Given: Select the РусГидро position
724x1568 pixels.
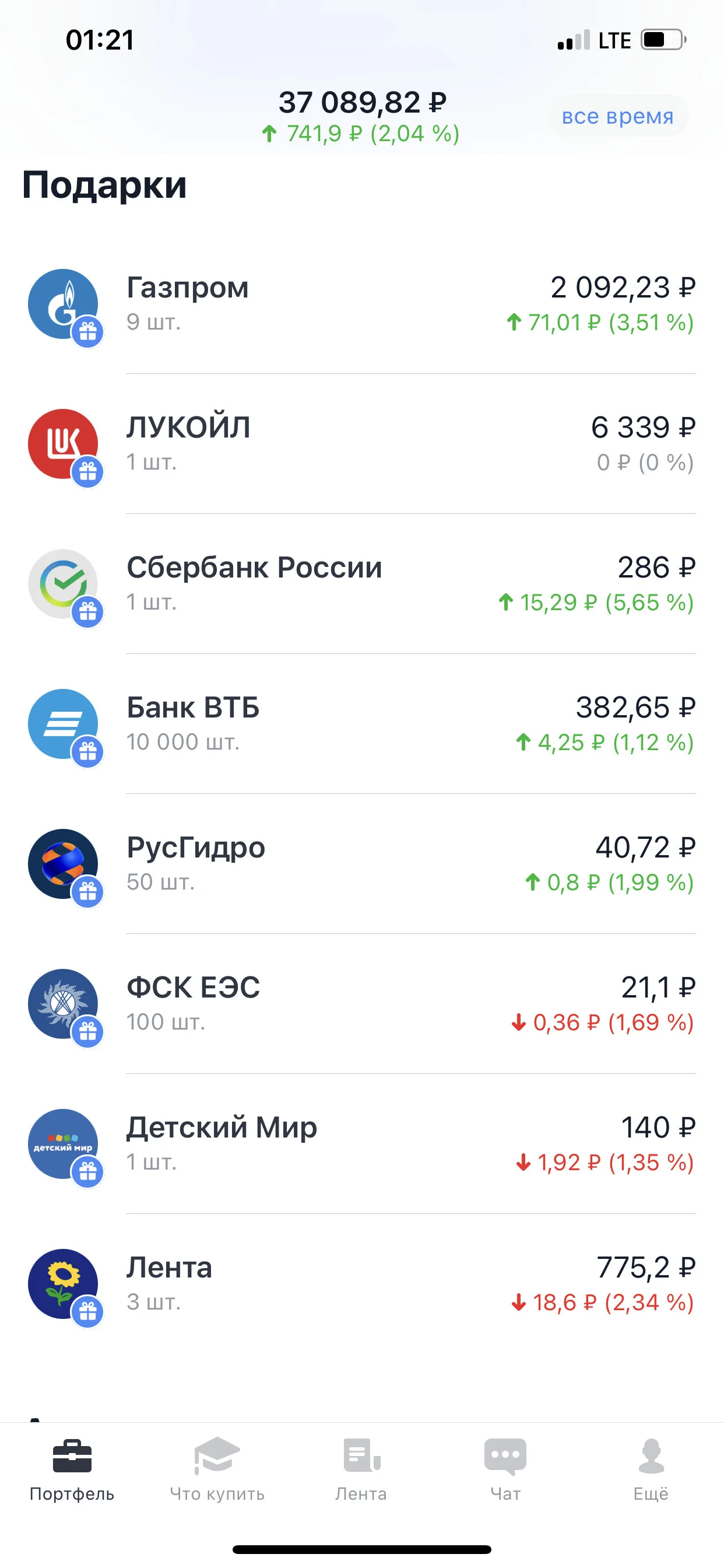Looking at the screenshot, I should (362, 864).
